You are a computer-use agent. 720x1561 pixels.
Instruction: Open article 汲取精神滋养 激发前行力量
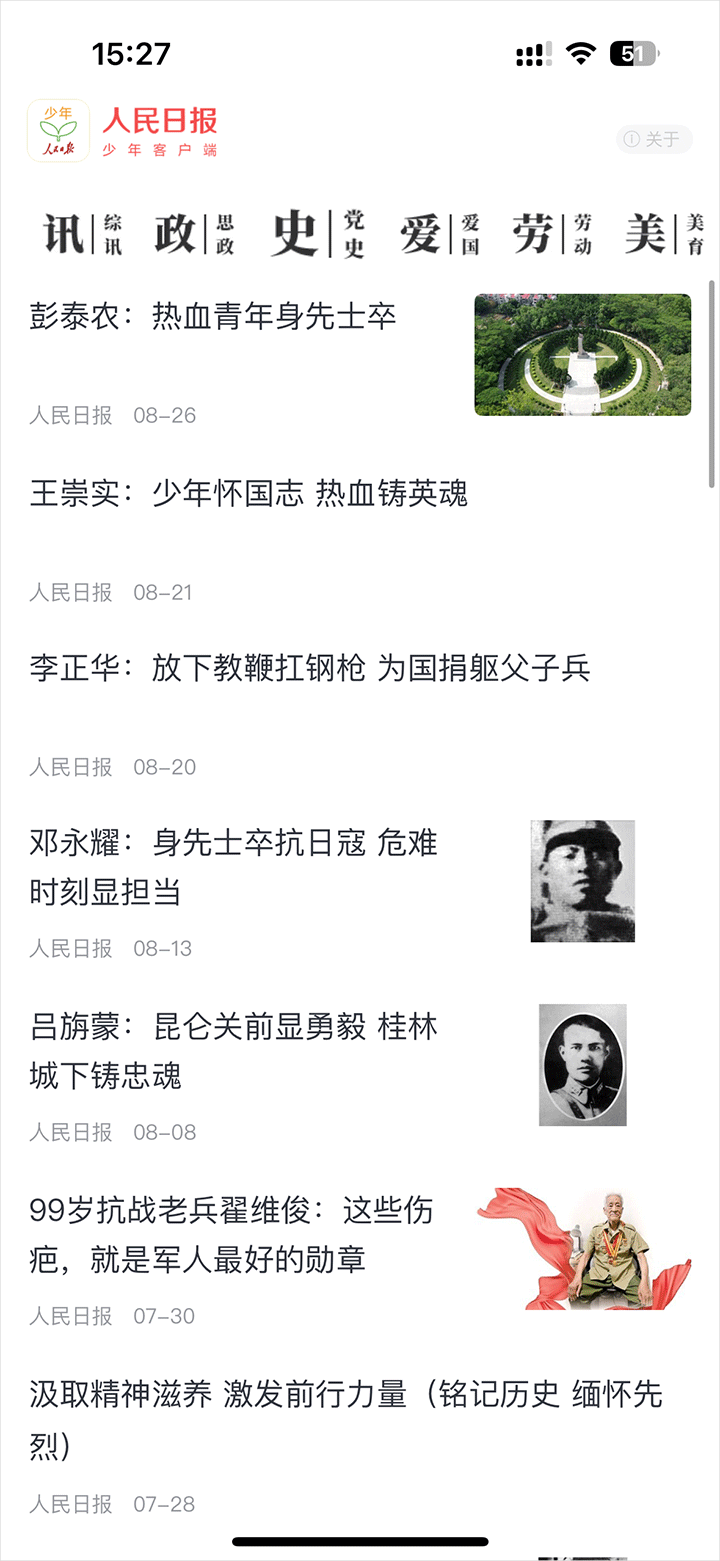pos(346,1418)
